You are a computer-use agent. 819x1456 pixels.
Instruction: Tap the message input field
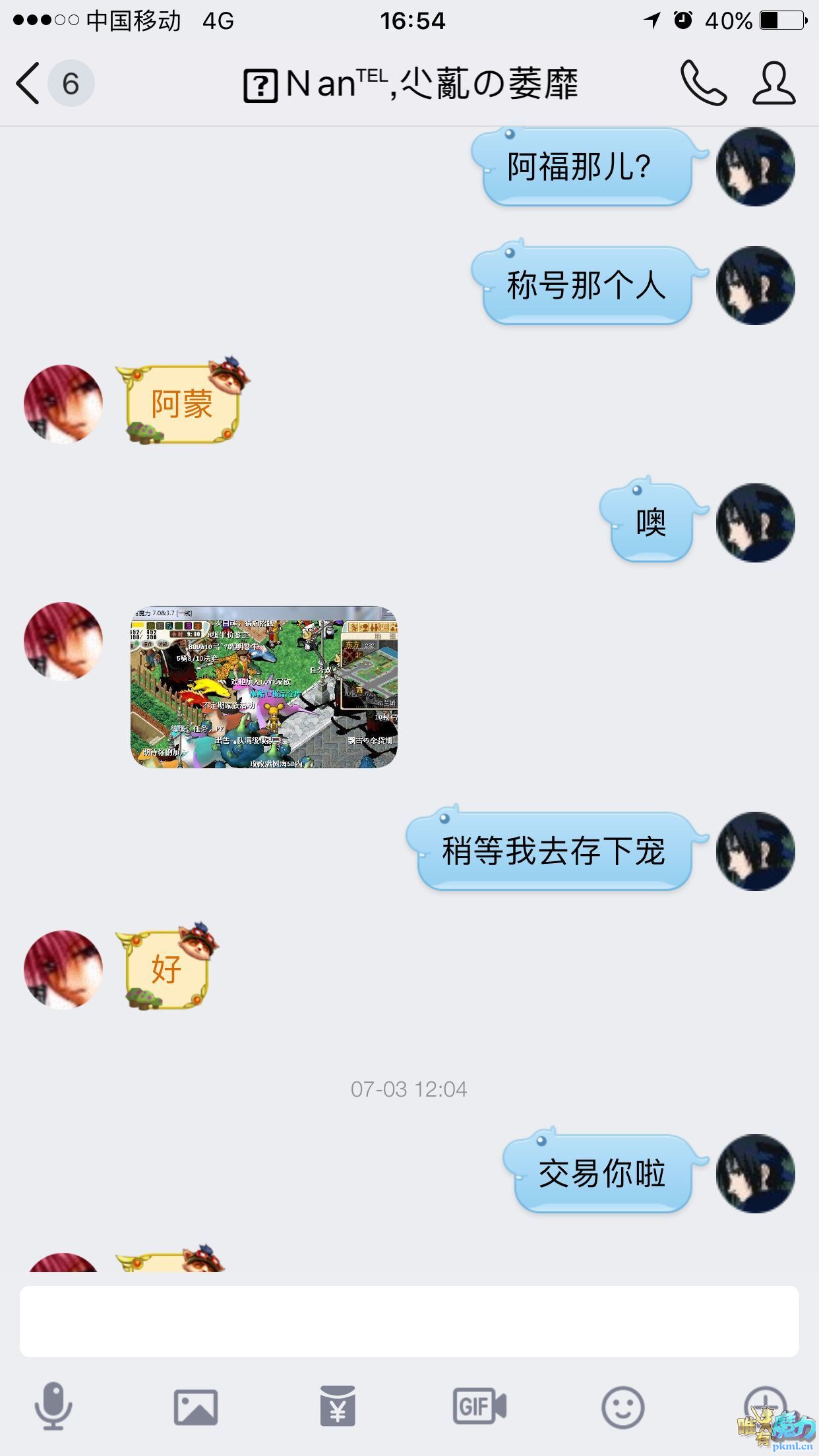[409, 1321]
